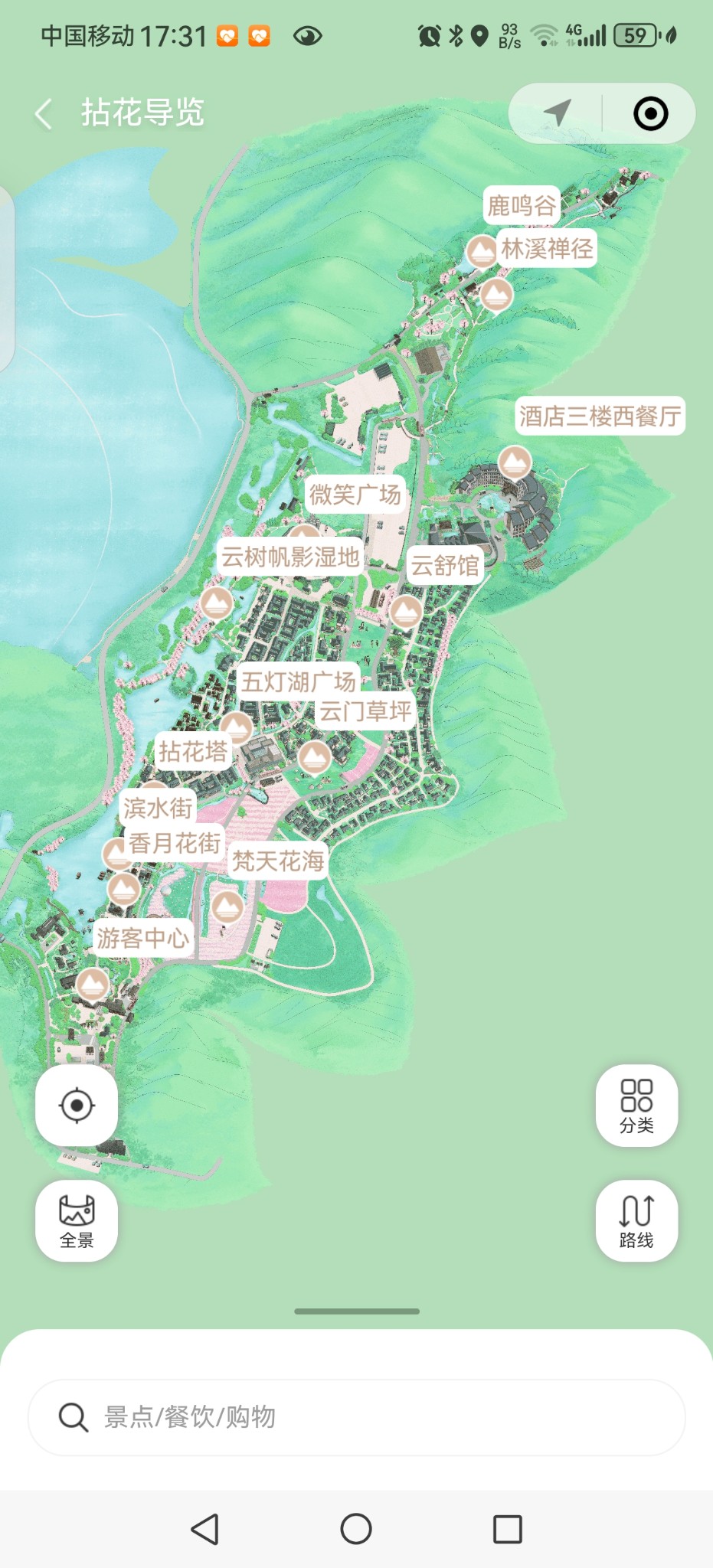Select the 拈花塔 map marker icon
This screenshot has height=1568, width=713.
point(237,727)
